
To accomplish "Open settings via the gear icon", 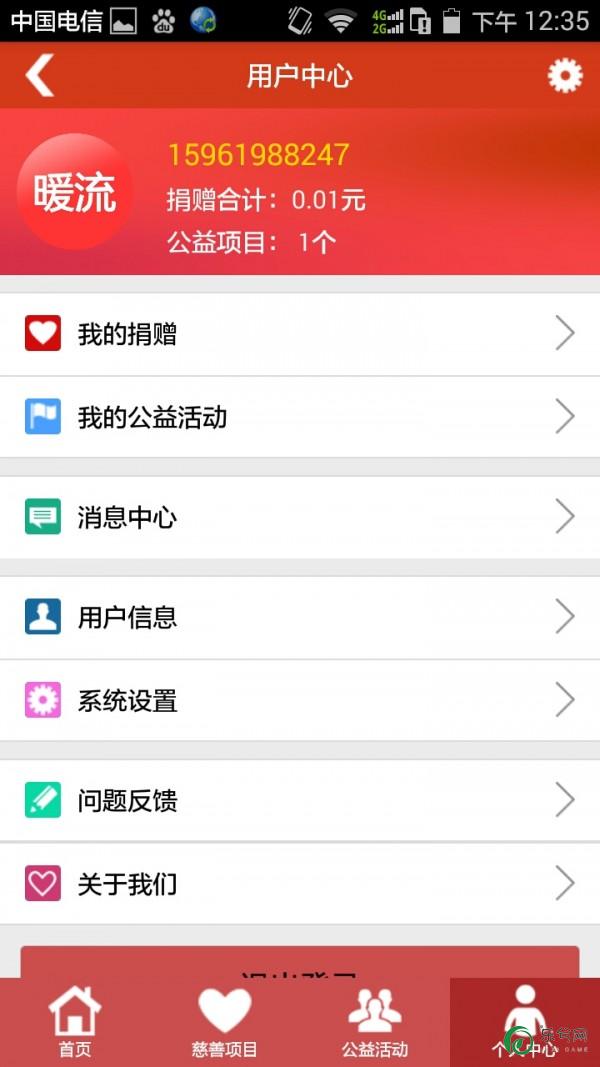I will 565,76.
